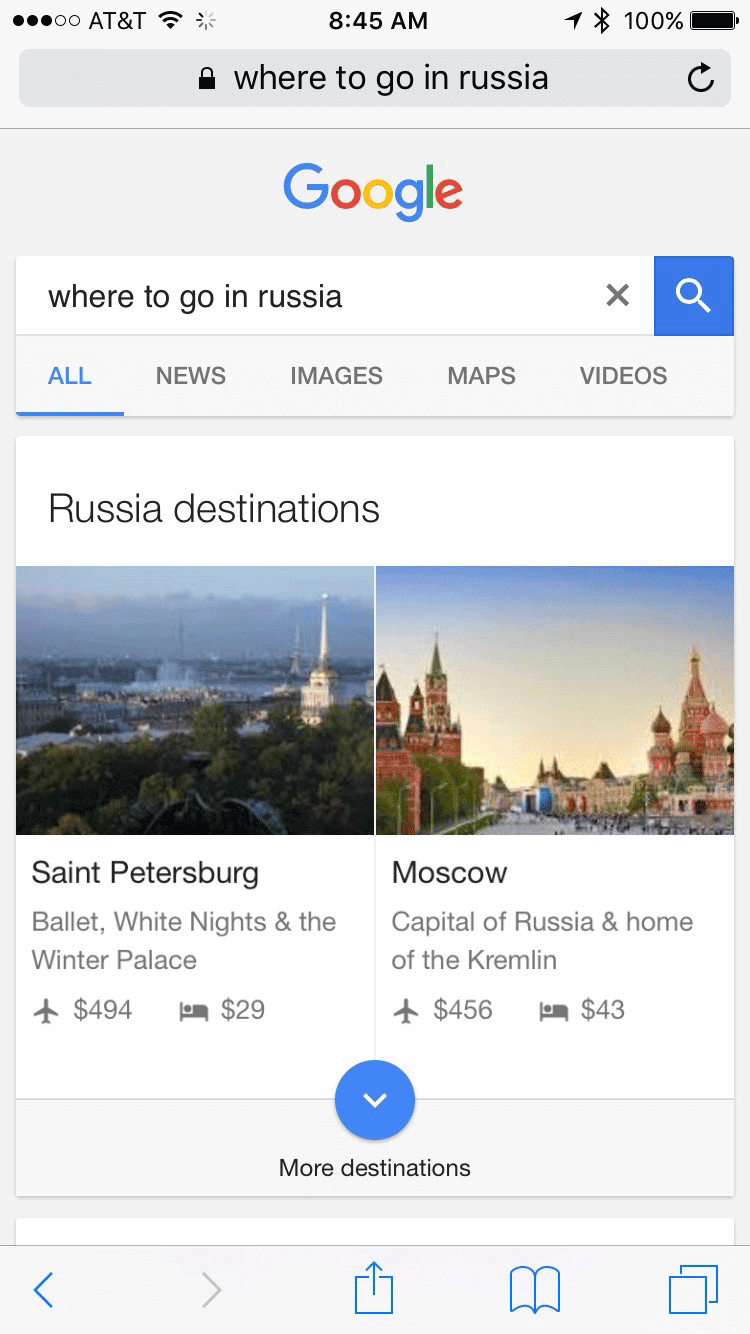The image size is (750, 1334).
Task: Clear the search query with the X
Action: [617, 296]
